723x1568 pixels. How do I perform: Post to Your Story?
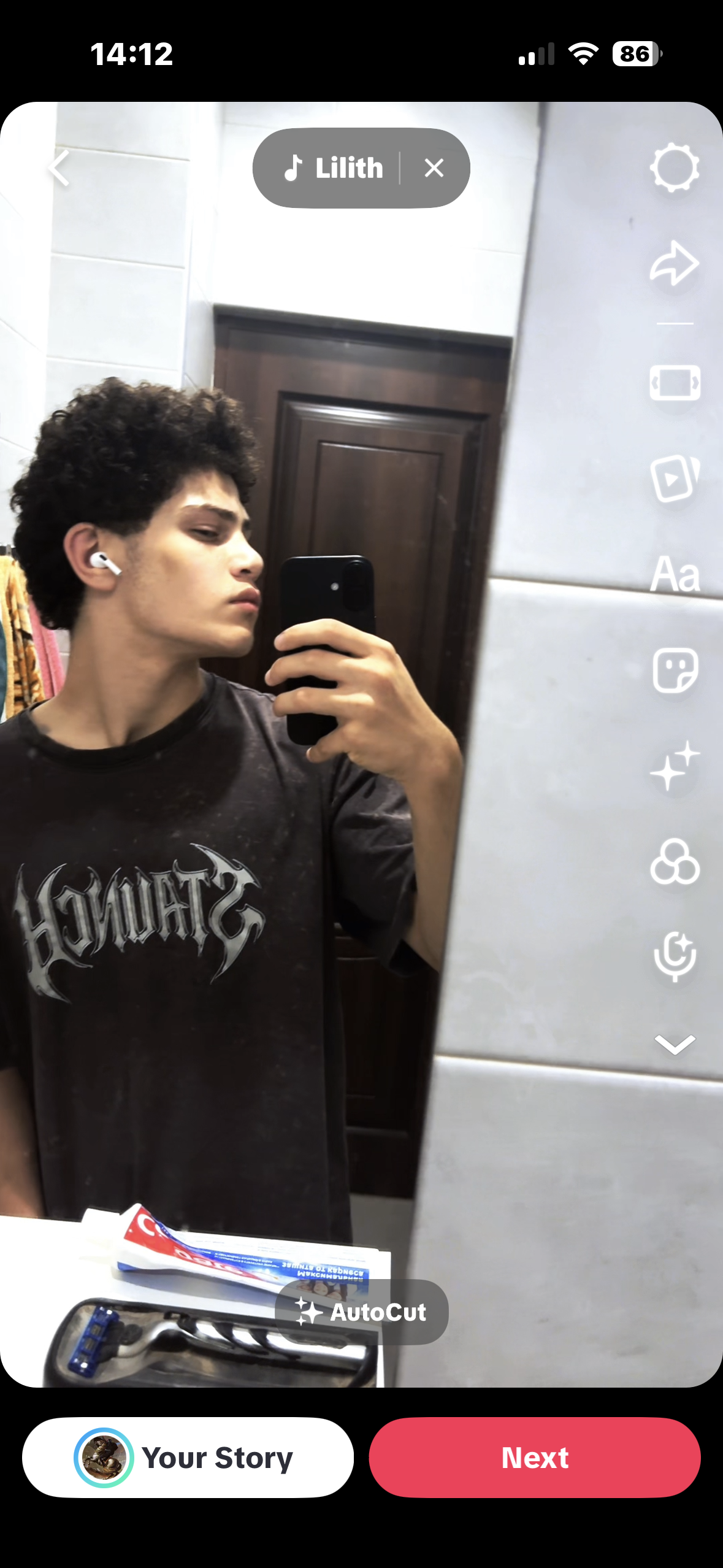click(188, 1458)
